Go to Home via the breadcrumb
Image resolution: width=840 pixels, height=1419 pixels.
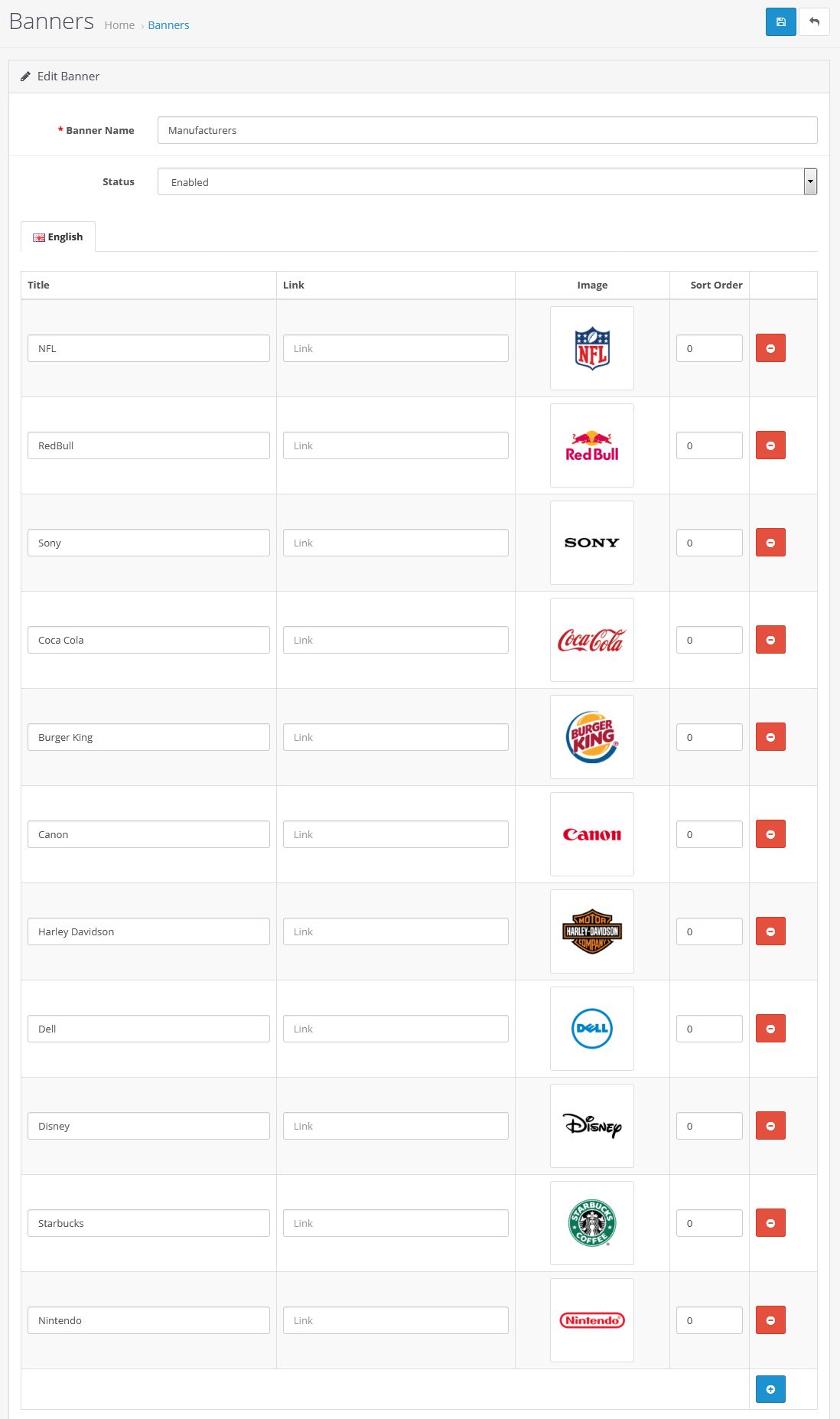pos(119,25)
